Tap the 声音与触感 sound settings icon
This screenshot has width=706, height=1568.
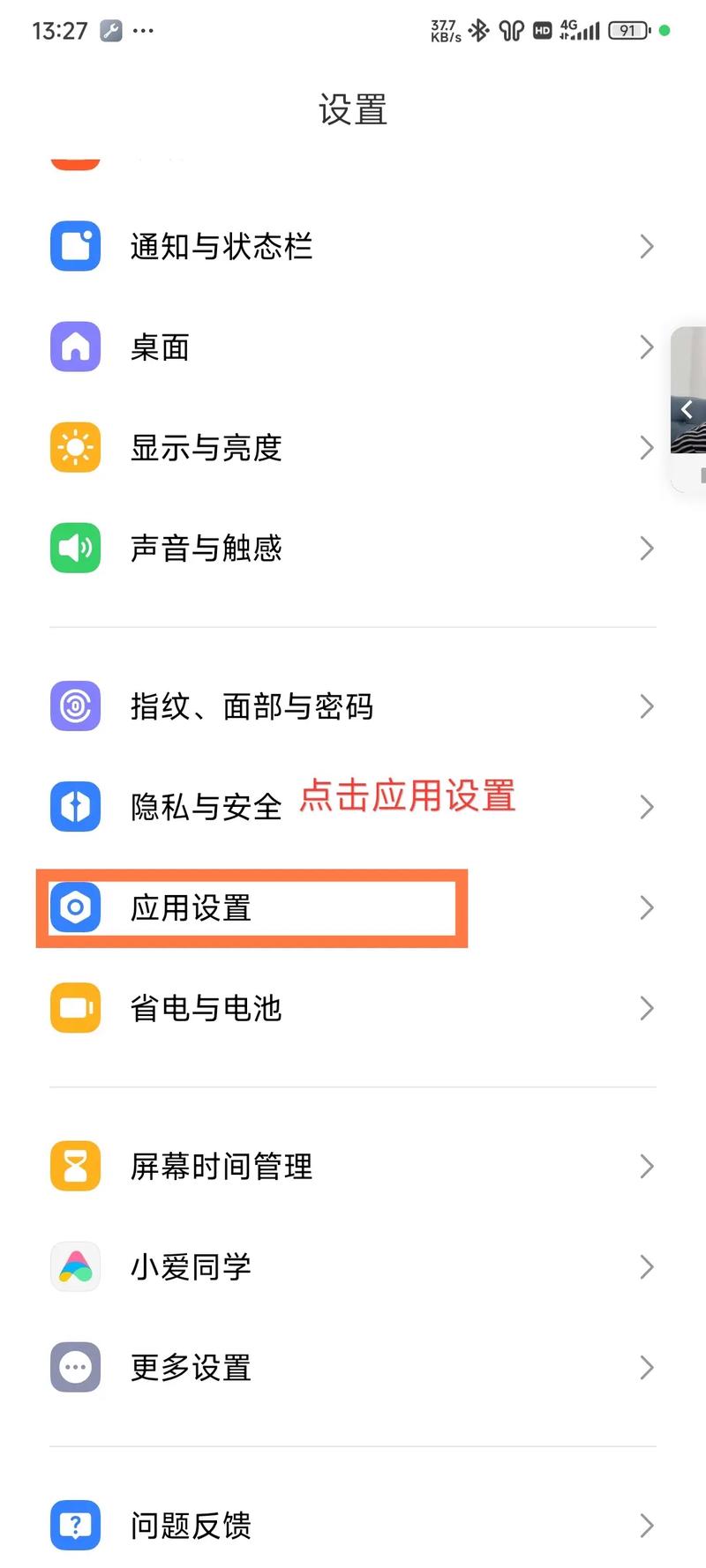75,548
